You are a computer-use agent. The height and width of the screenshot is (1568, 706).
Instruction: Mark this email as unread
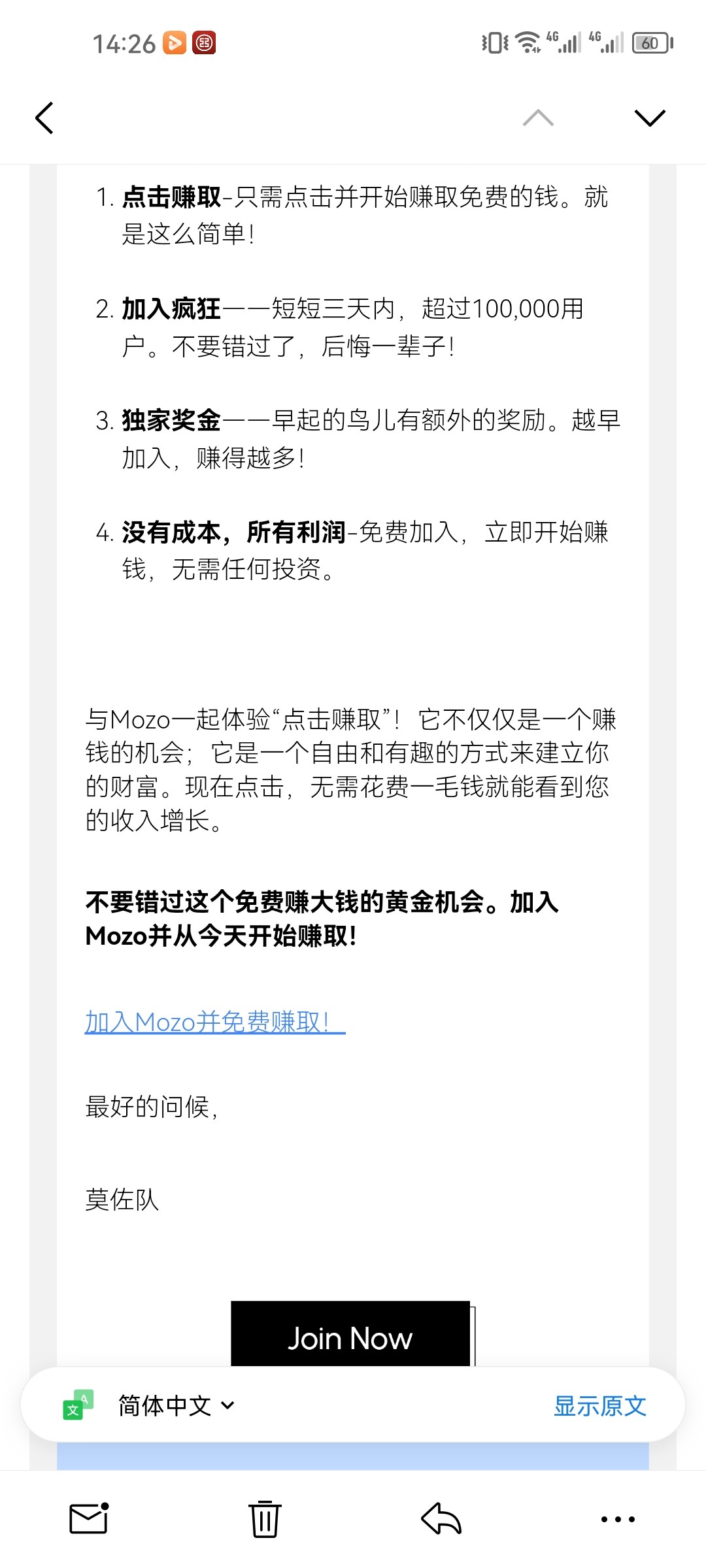pyautogui.click(x=89, y=1518)
